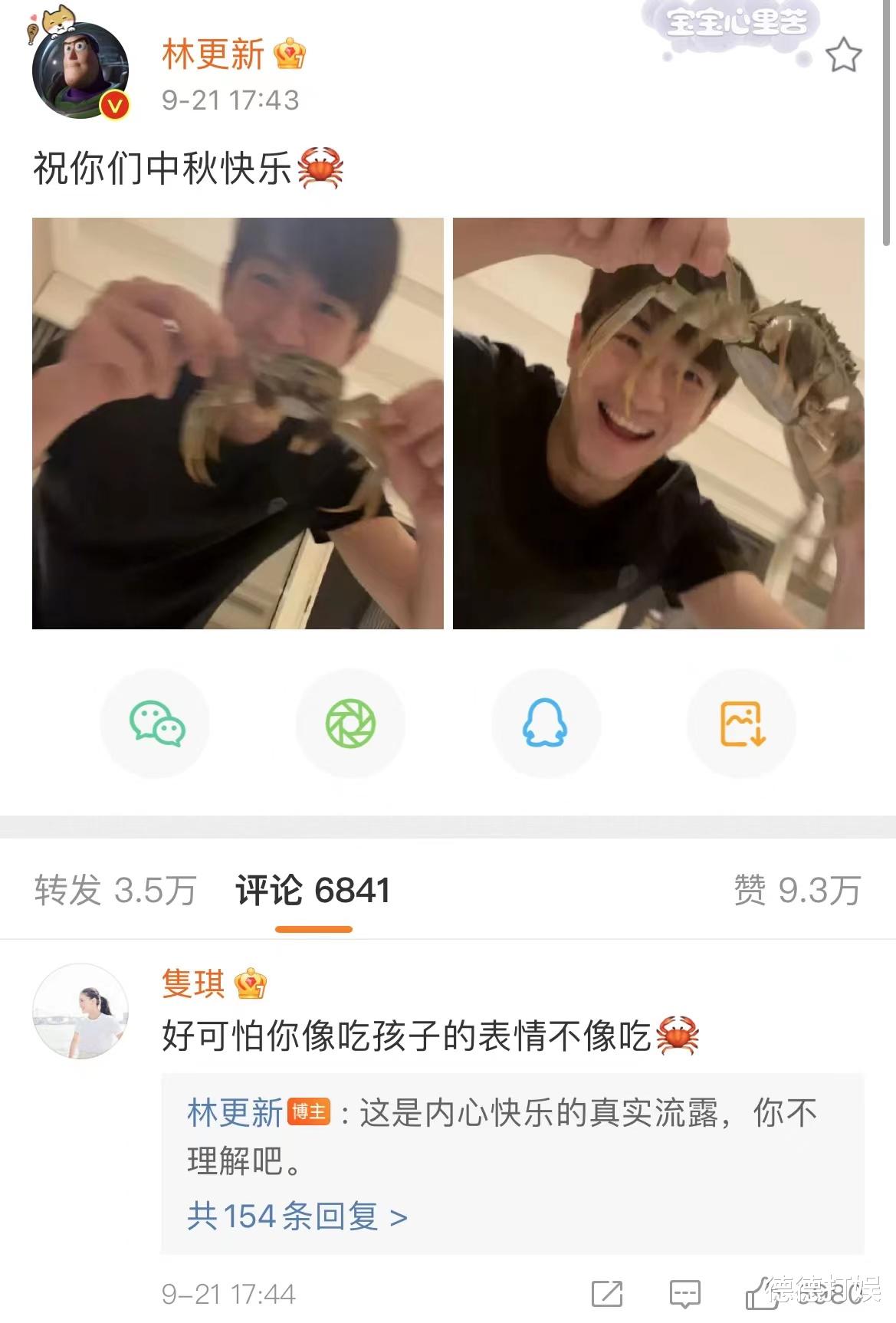Toggle the star to favorite this post
This screenshot has height=1323, width=896.
point(843,54)
